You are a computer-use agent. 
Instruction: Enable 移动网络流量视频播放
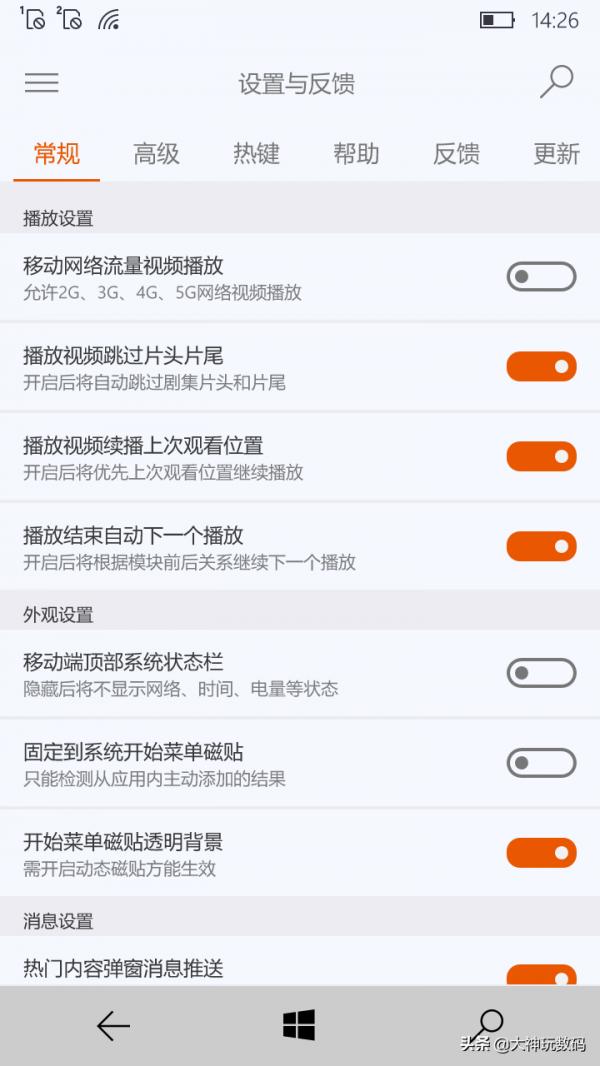pos(541,277)
